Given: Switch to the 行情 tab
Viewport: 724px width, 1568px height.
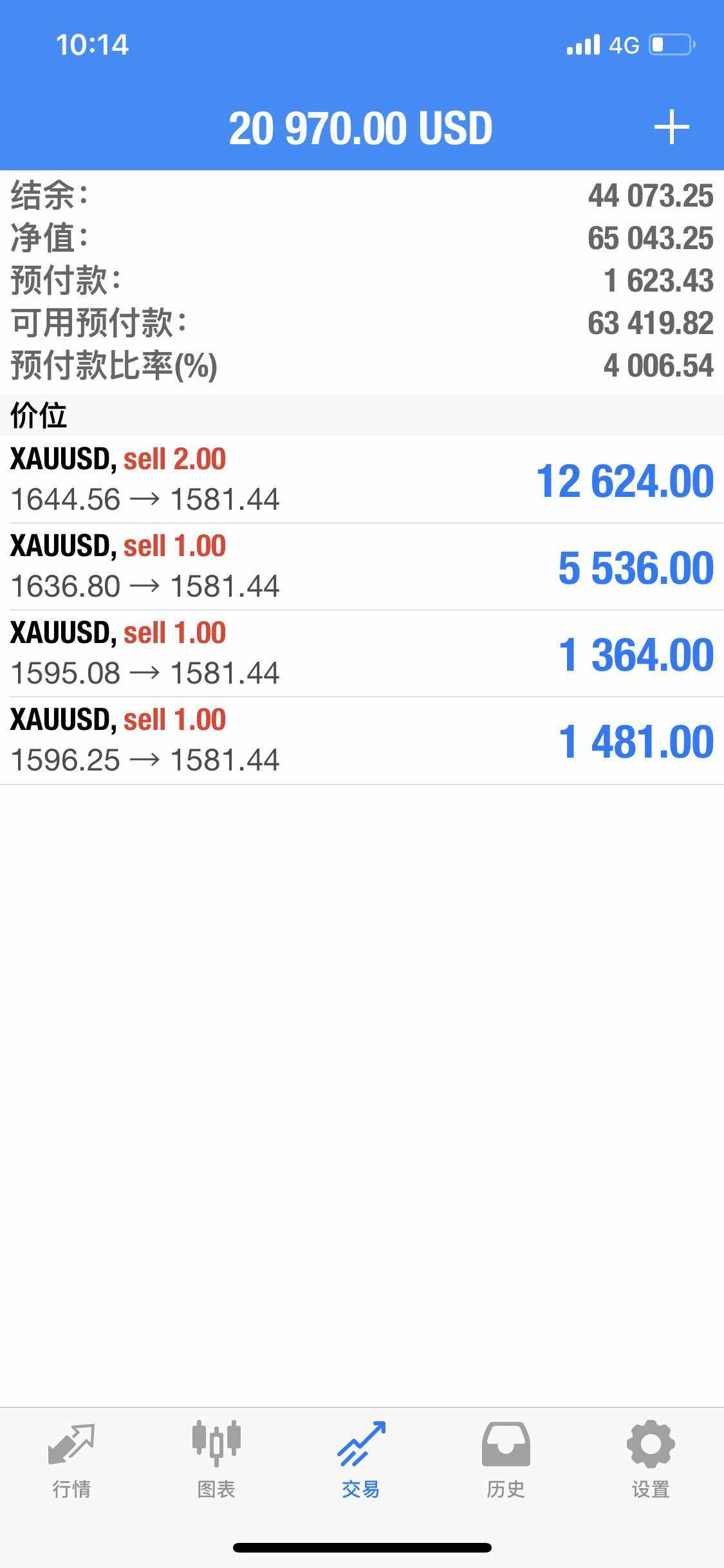Looking at the screenshot, I should 71,1460.
